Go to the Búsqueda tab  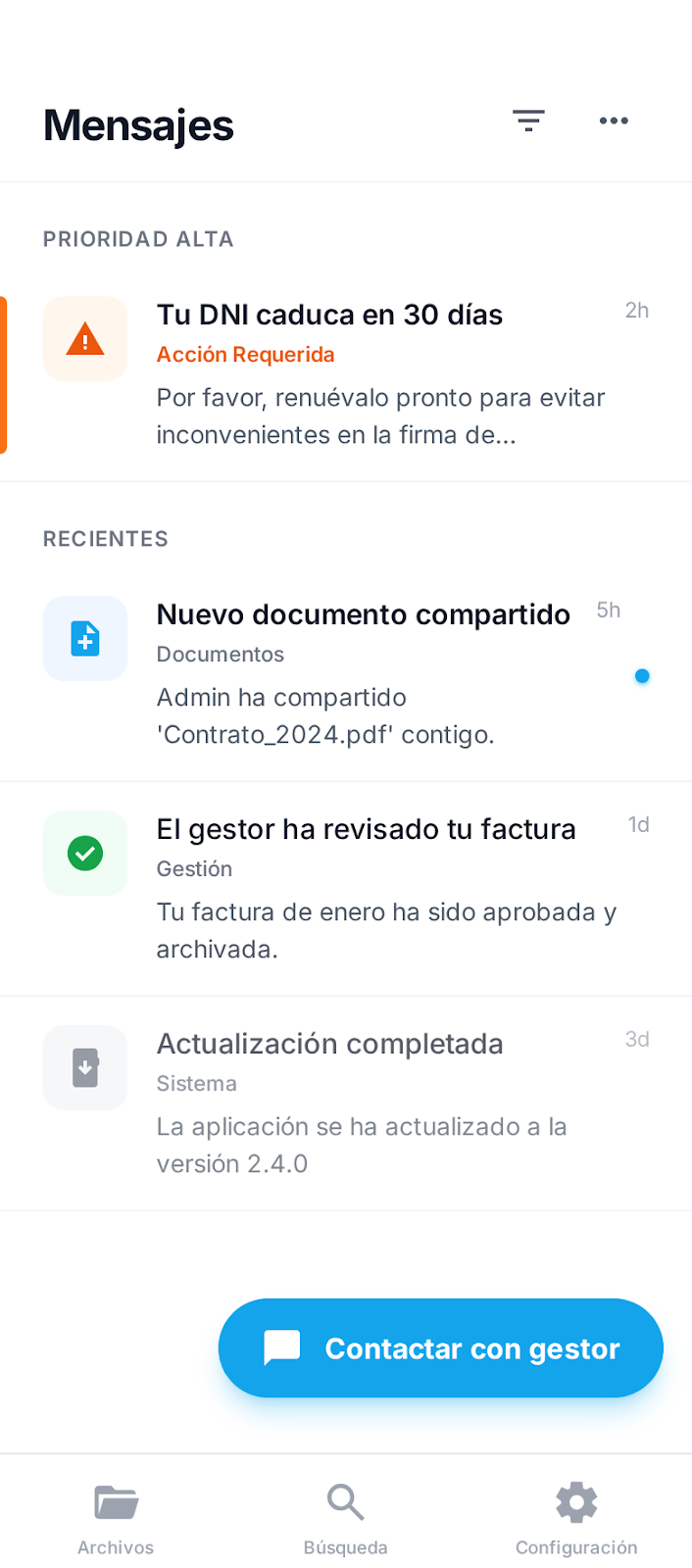point(346,1519)
